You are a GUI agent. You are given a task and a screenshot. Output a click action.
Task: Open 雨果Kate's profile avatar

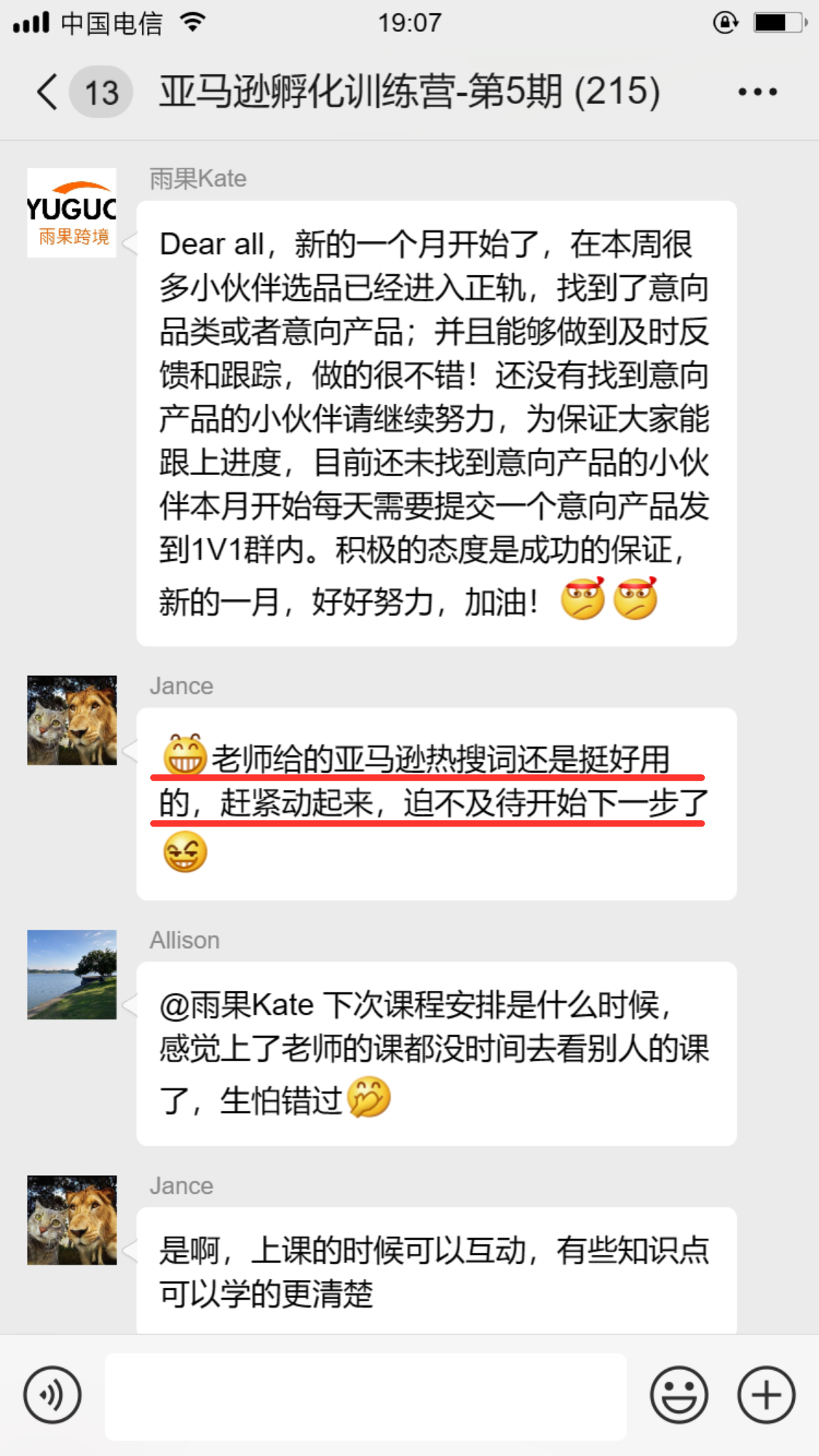coord(71,212)
